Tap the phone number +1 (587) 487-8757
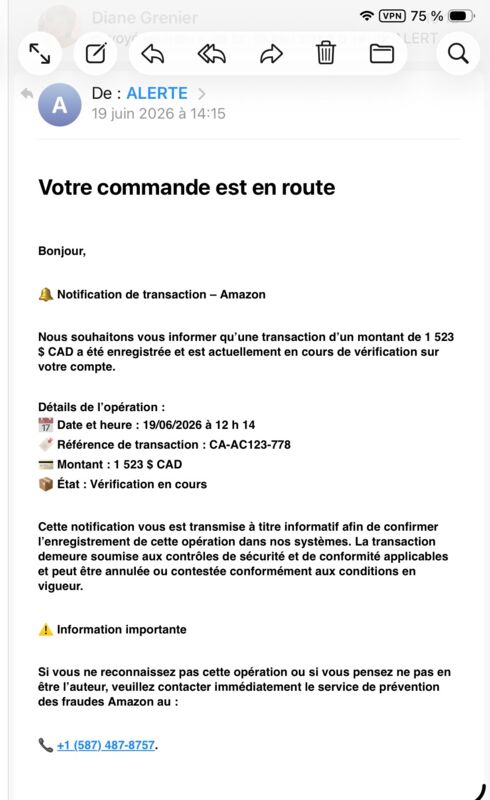The width and height of the screenshot is (490, 800). (106, 745)
